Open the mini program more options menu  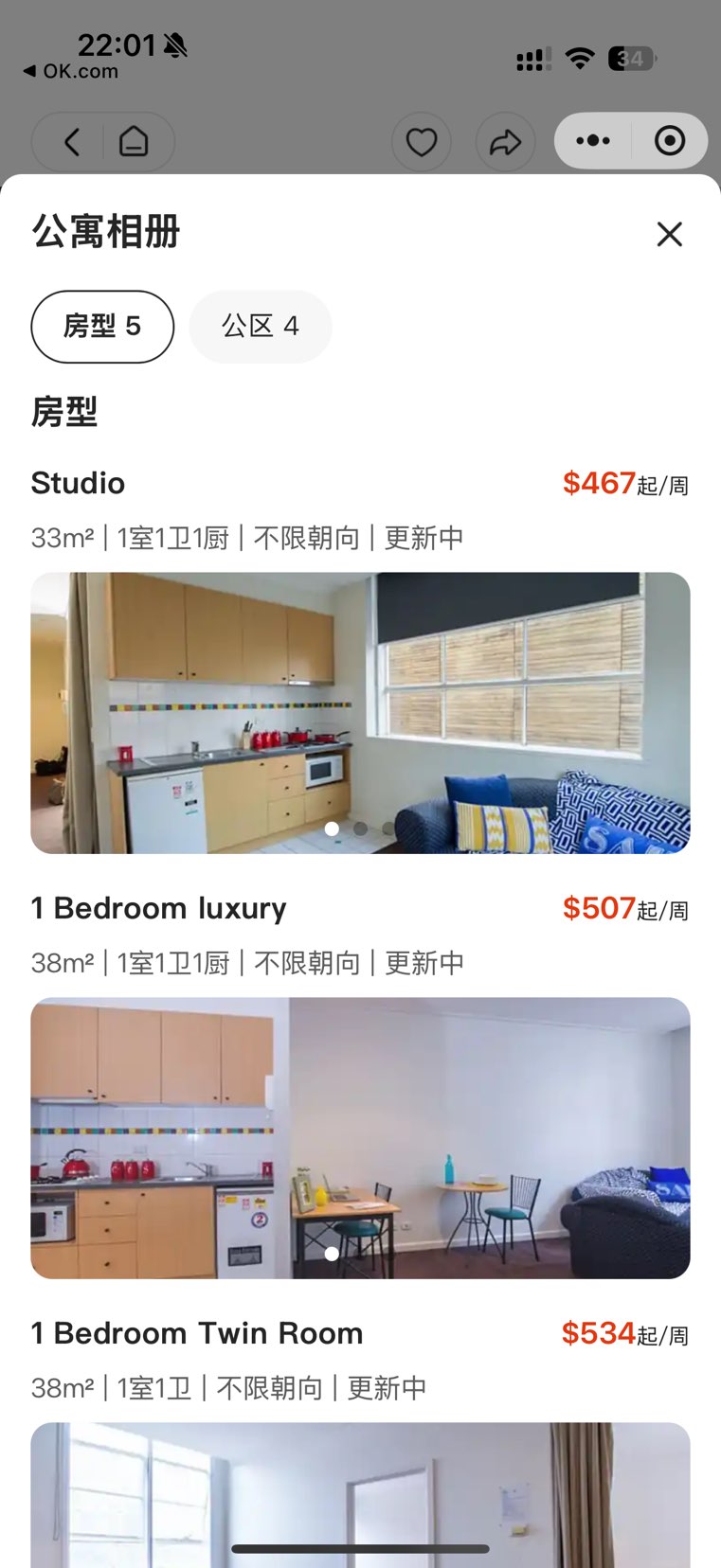coord(593,141)
